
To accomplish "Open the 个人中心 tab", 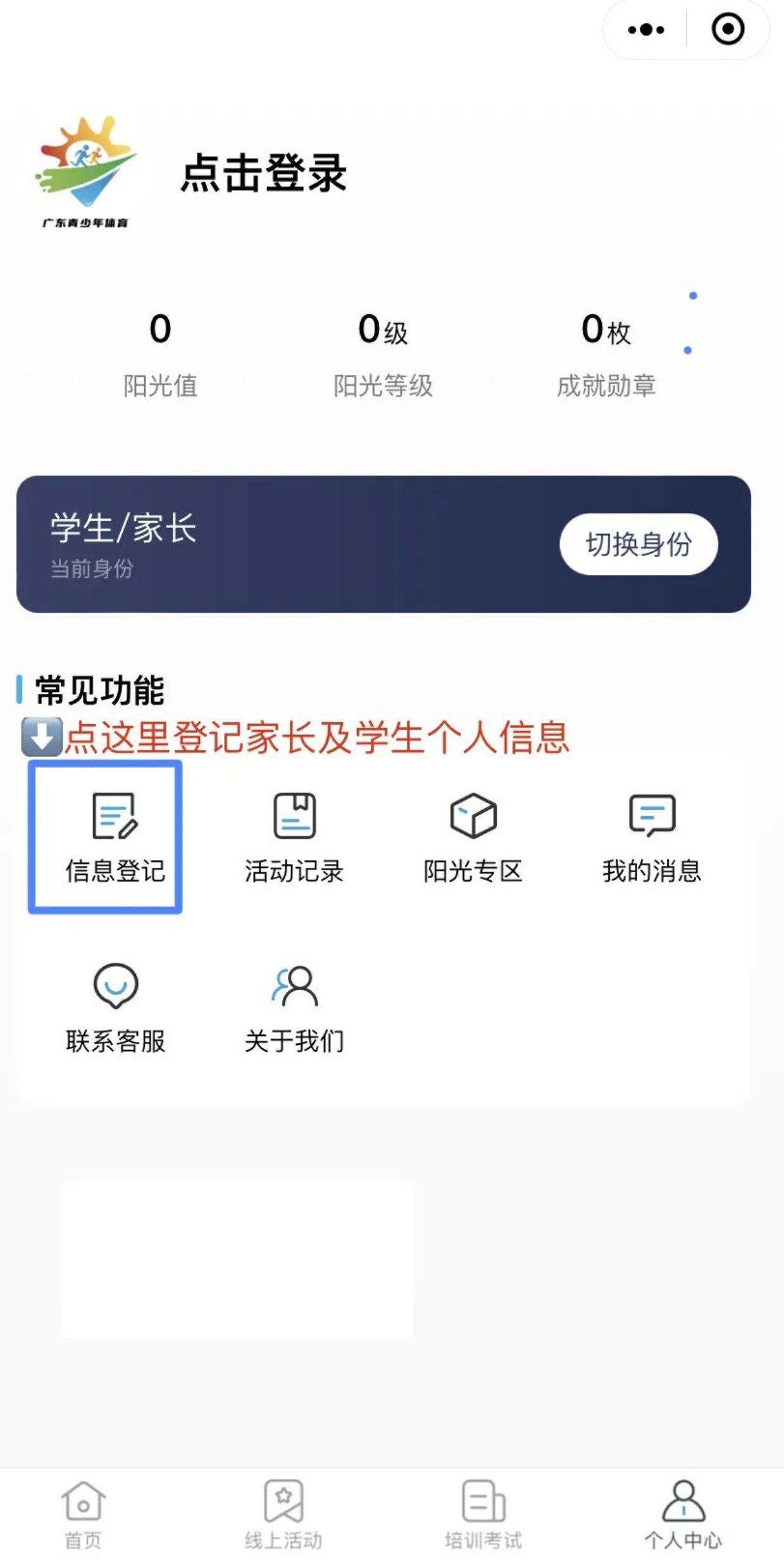I will pyautogui.click(x=683, y=1514).
